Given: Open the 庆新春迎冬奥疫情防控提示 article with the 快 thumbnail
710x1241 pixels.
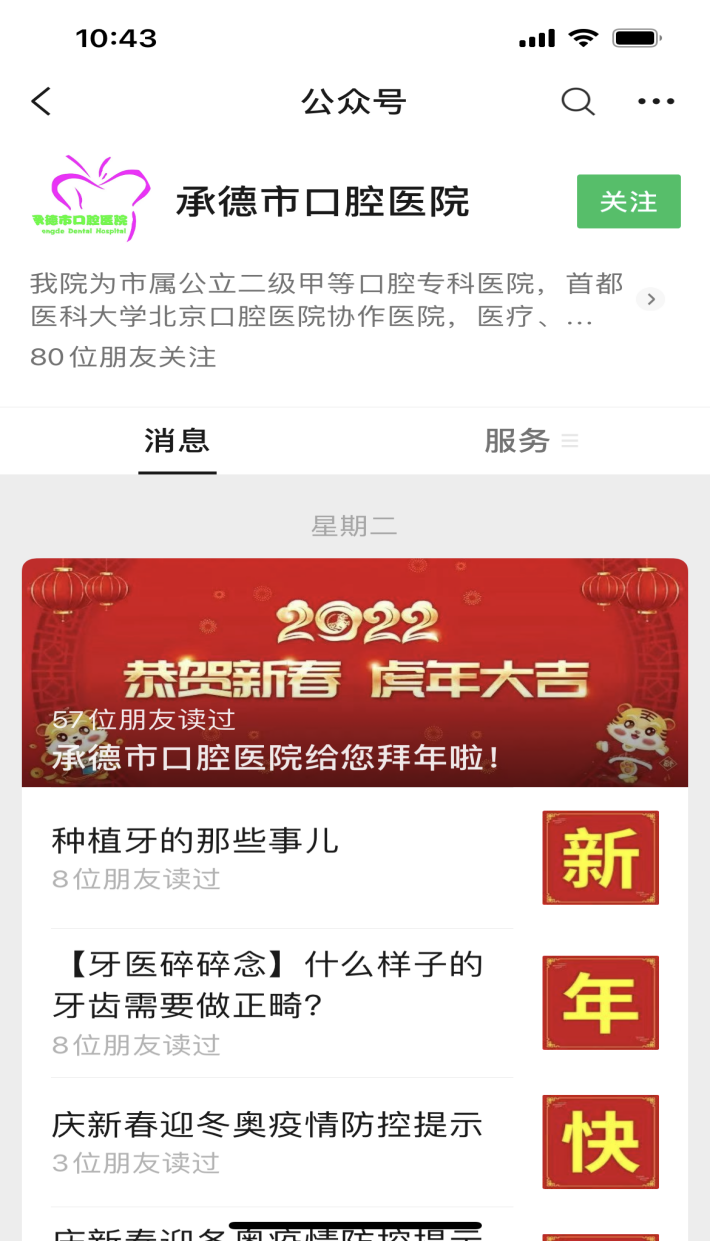Looking at the screenshot, I should pos(355,1141).
